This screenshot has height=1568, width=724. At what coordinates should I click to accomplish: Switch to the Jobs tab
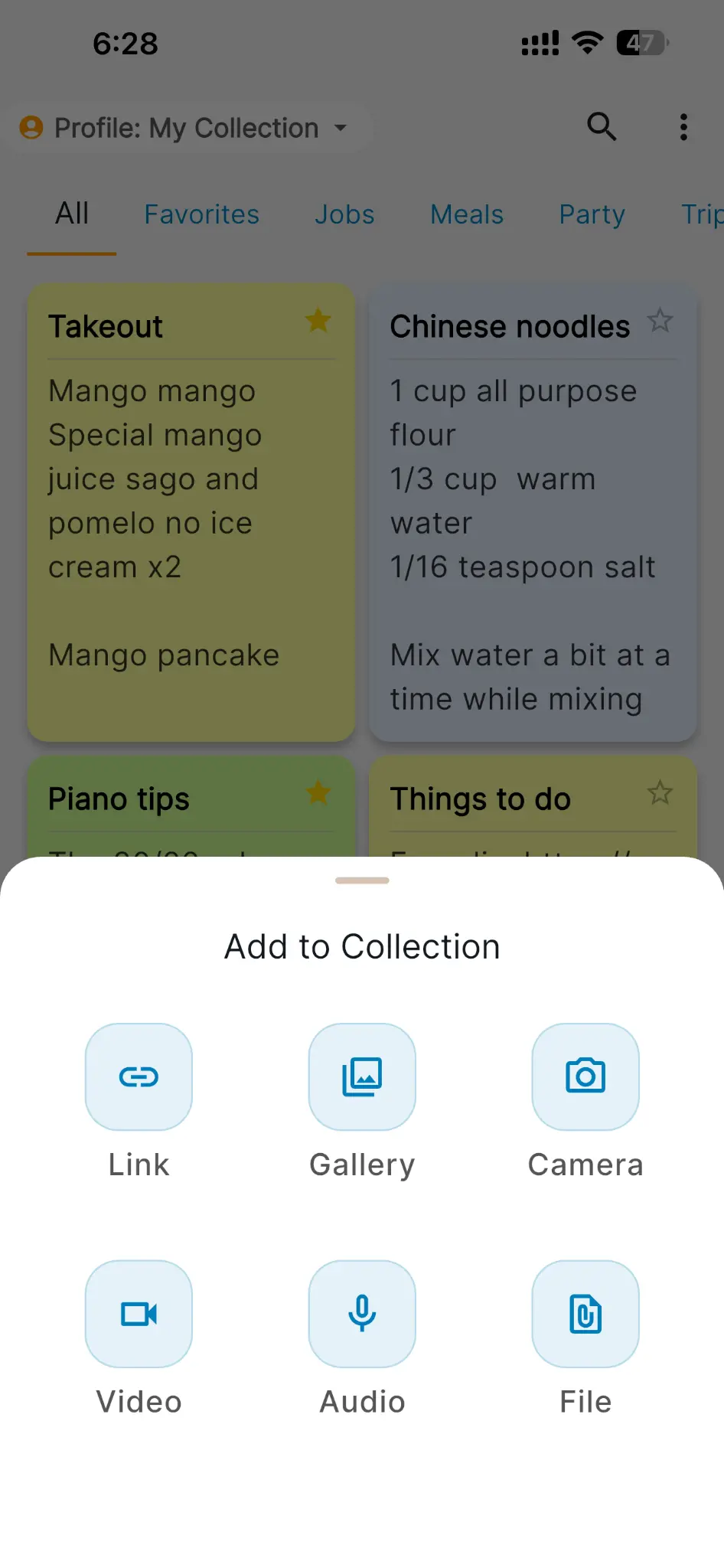click(x=344, y=214)
